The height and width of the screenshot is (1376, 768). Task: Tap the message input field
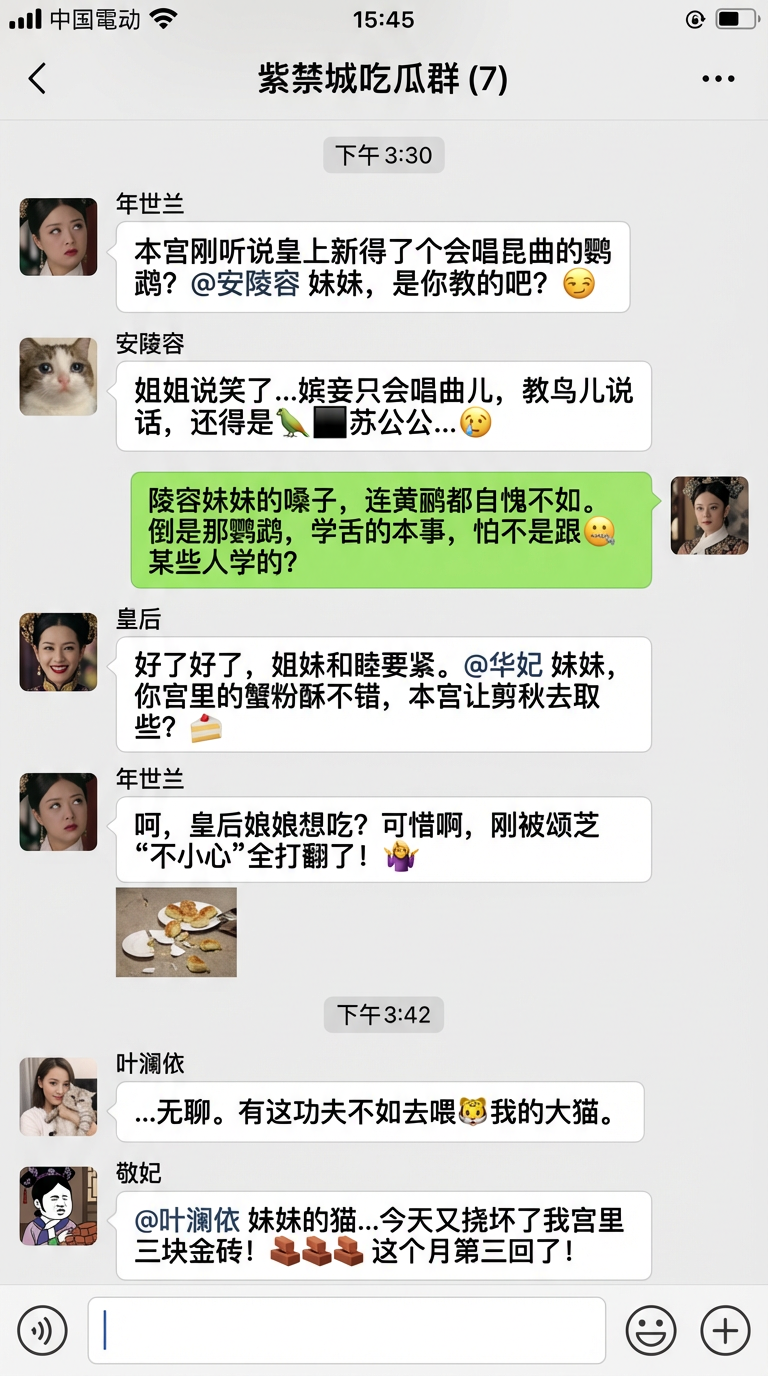click(x=346, y=1330)
